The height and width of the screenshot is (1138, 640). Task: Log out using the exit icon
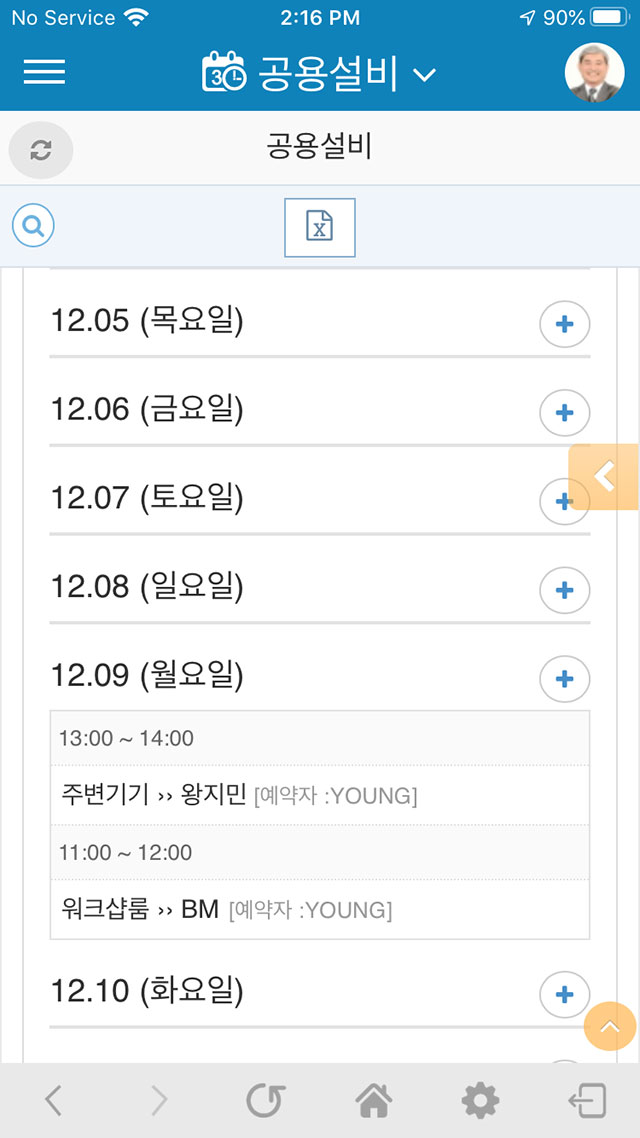point(587,1101)
